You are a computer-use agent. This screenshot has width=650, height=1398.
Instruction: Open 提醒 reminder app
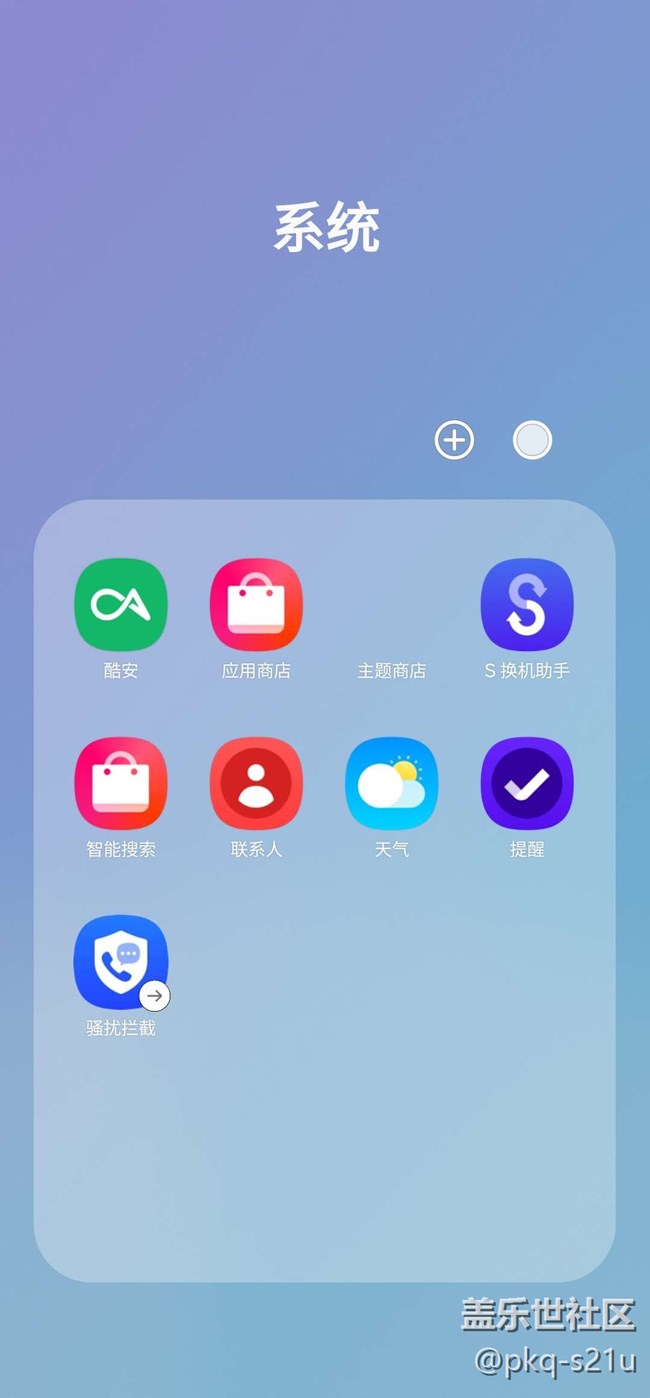(x=527, y=783)
